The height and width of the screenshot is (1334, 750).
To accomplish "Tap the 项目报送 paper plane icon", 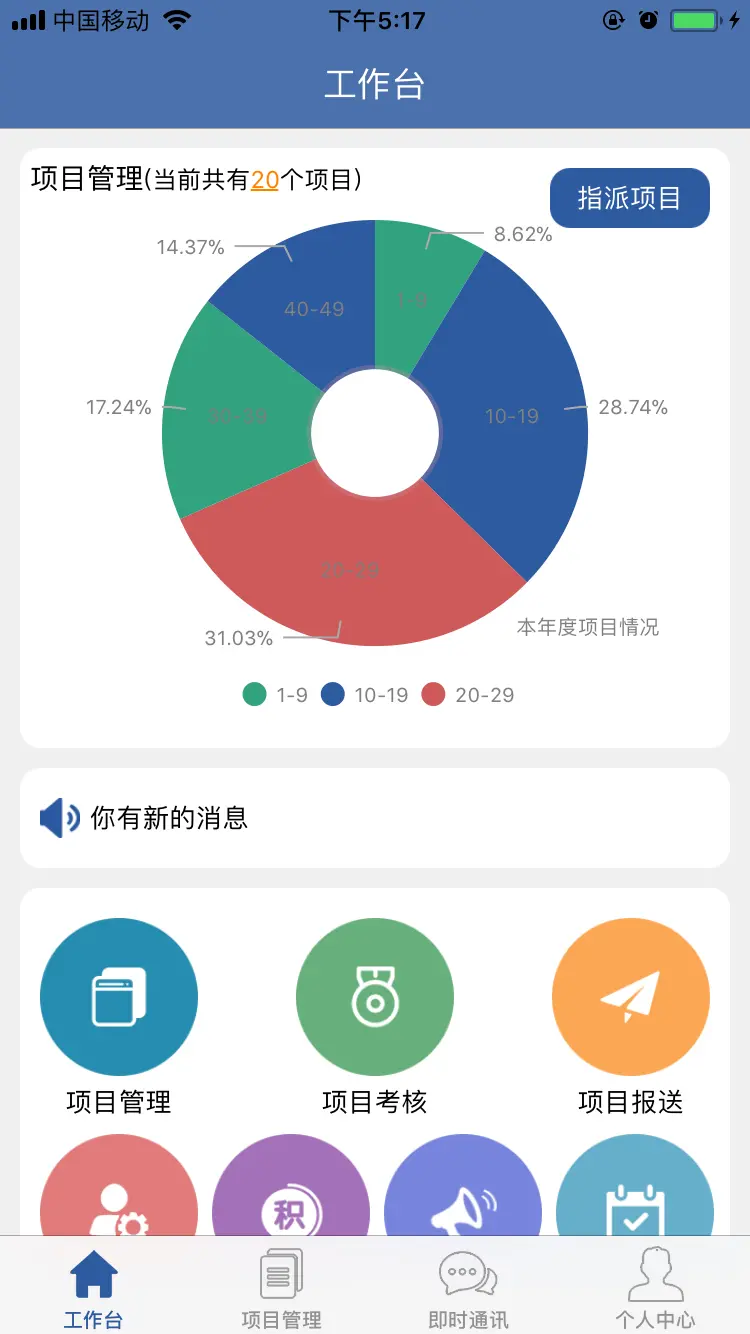I will coord(630,996).
